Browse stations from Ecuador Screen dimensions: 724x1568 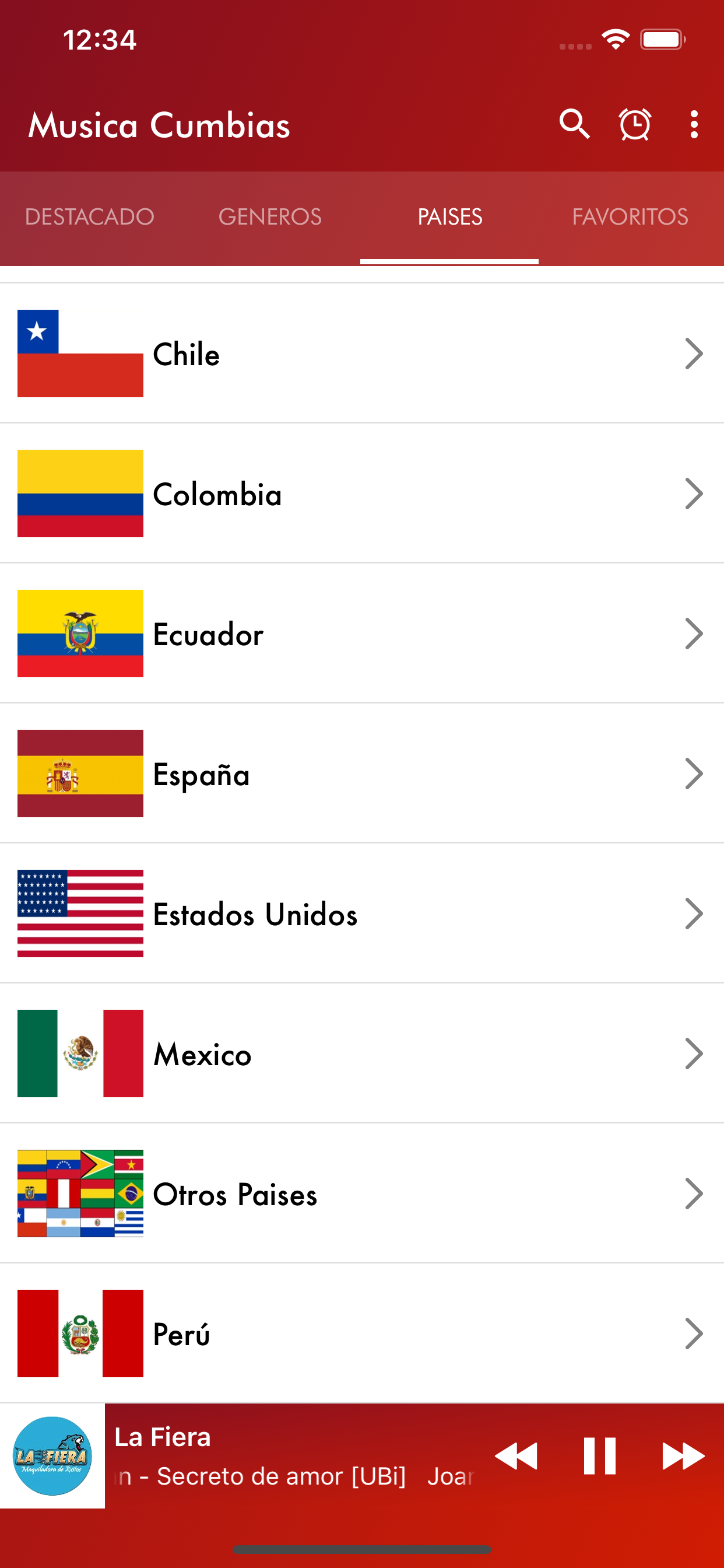click(x=362, y=633)
